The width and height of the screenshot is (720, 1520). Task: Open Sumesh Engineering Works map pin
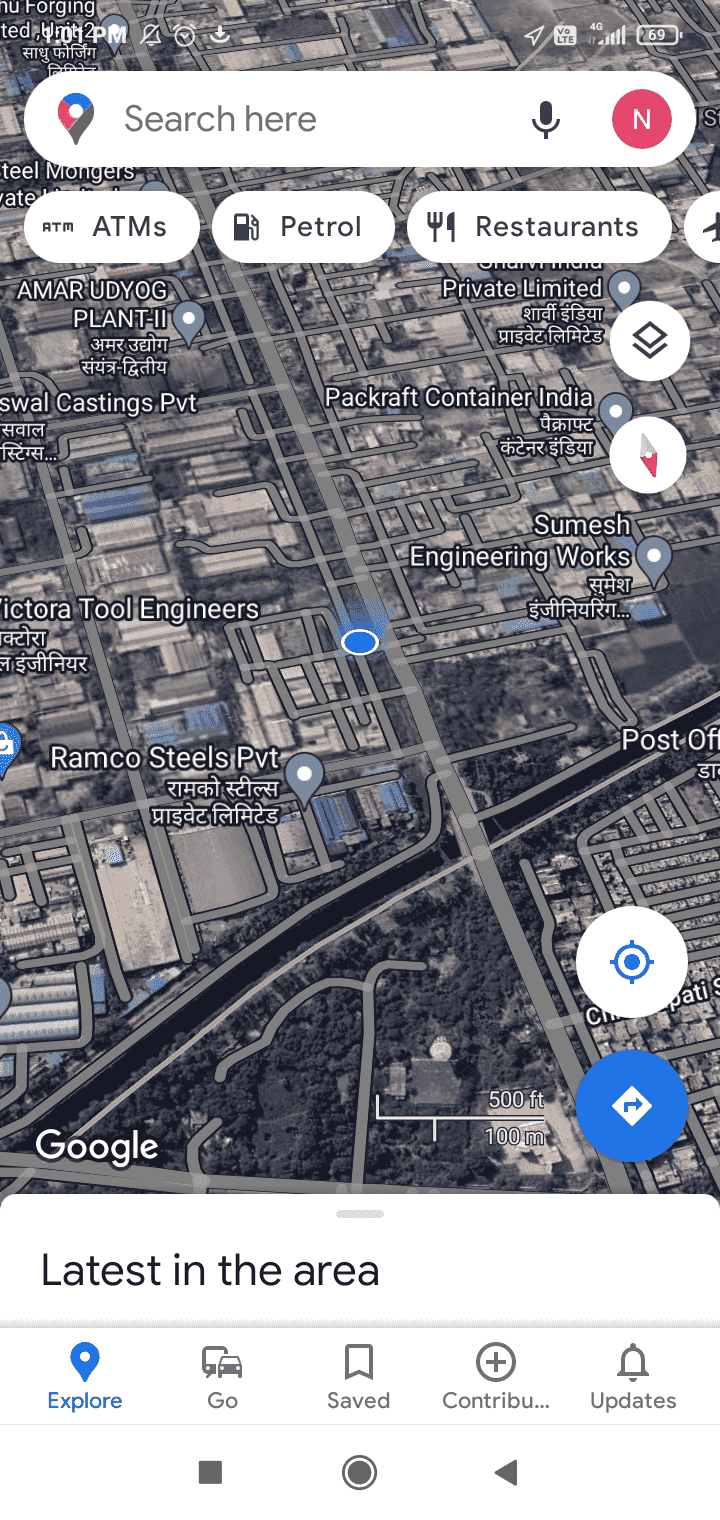click(x=655, y=557)
